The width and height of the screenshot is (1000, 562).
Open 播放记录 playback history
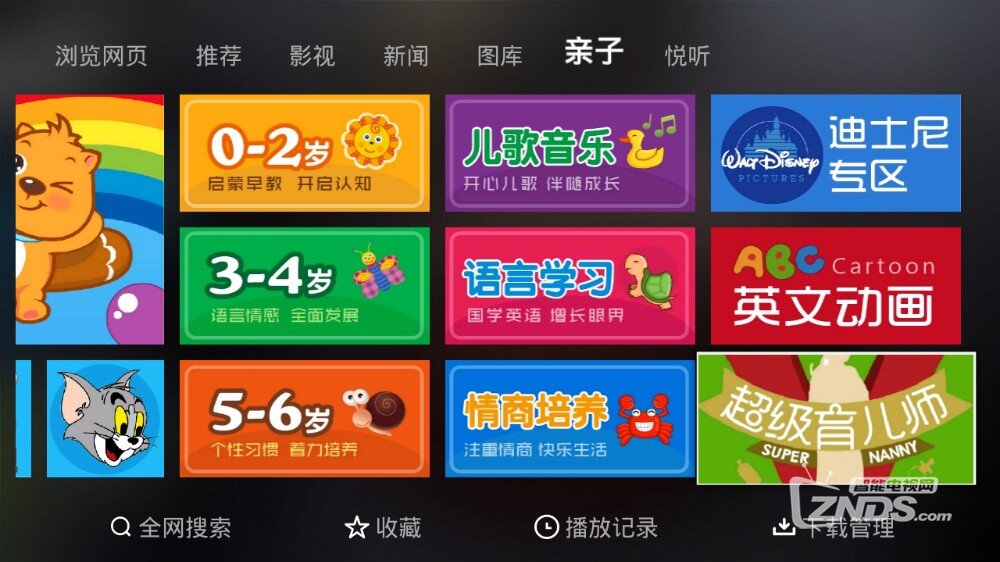596,527
